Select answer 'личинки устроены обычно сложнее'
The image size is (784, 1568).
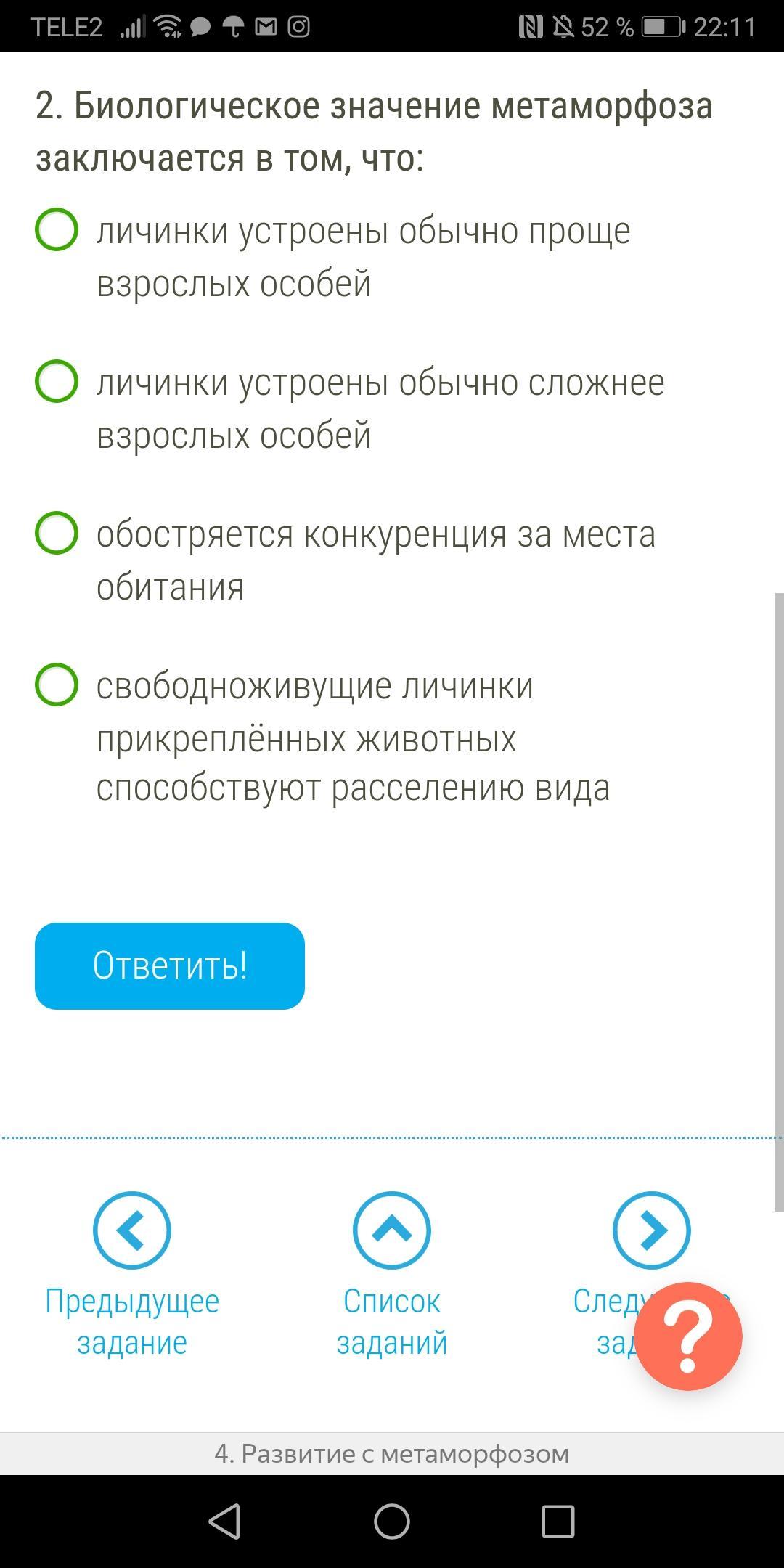57,382
